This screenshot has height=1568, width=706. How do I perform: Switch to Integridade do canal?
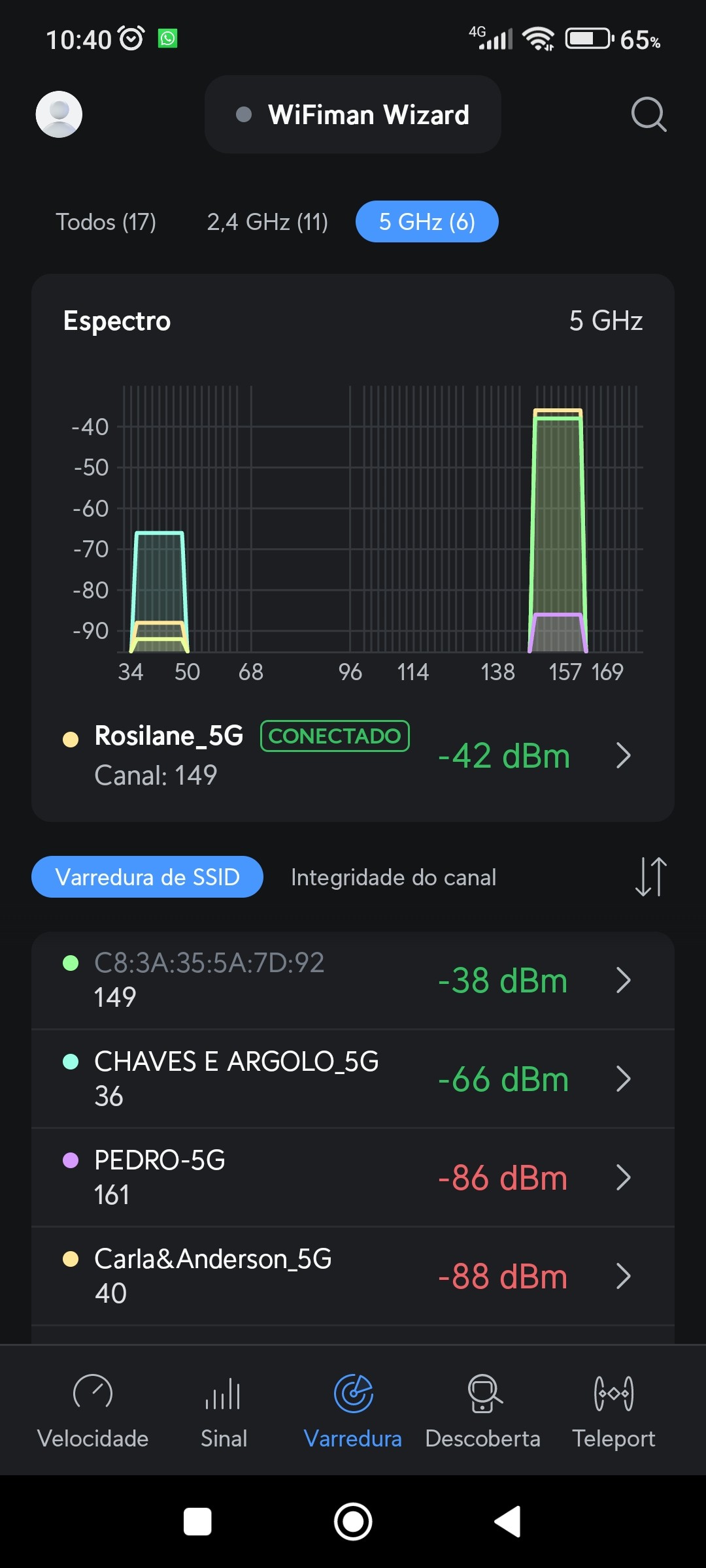(394, 877)
